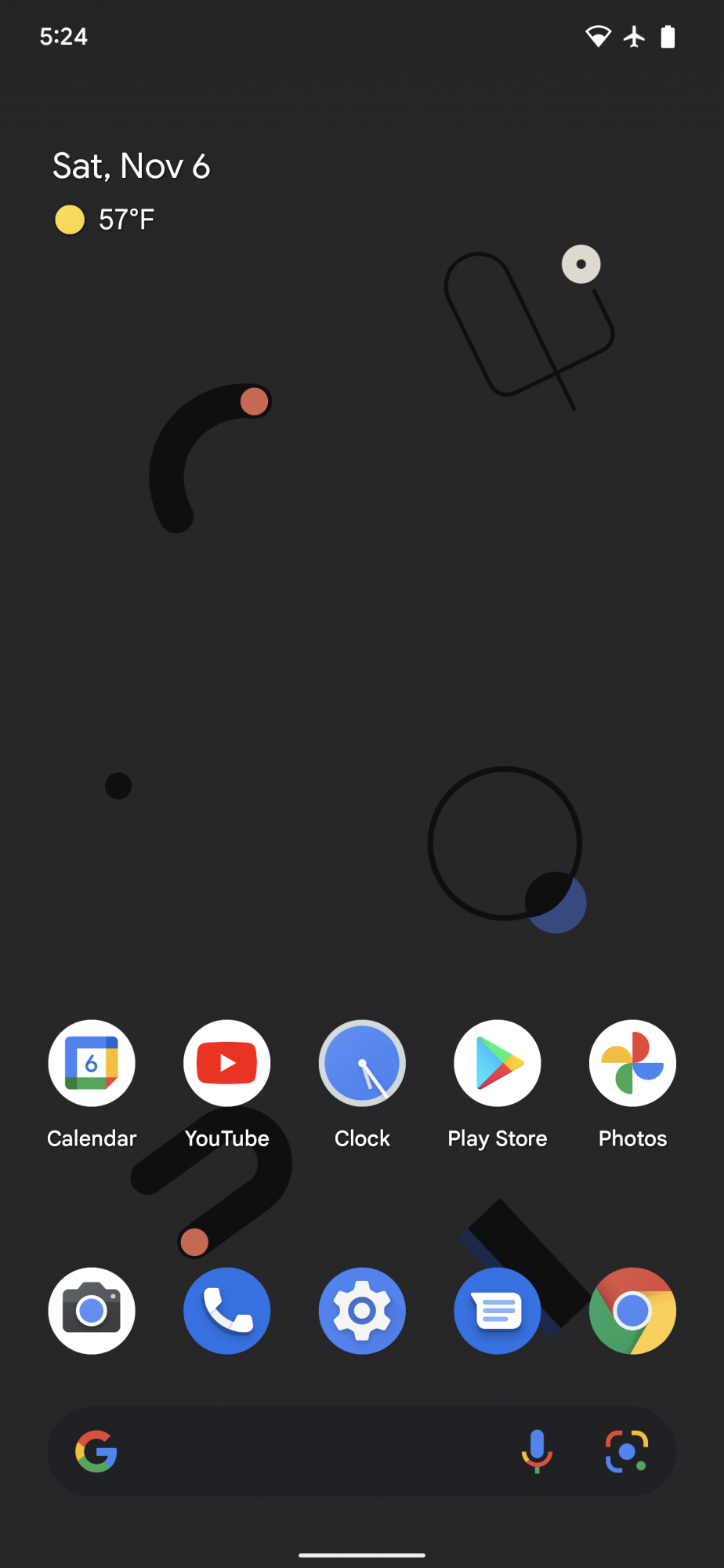This screenshot has height=1568, width=724.
Task: Open Google Lens from the search bar
Action: 626,1451
